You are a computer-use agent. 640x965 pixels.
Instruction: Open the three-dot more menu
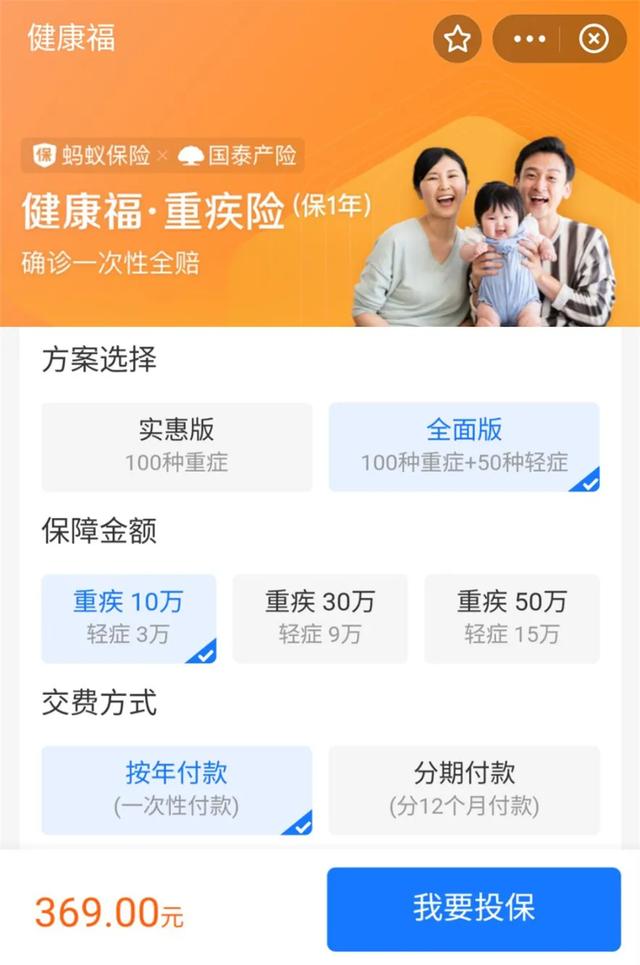click(x=529, y=39)
